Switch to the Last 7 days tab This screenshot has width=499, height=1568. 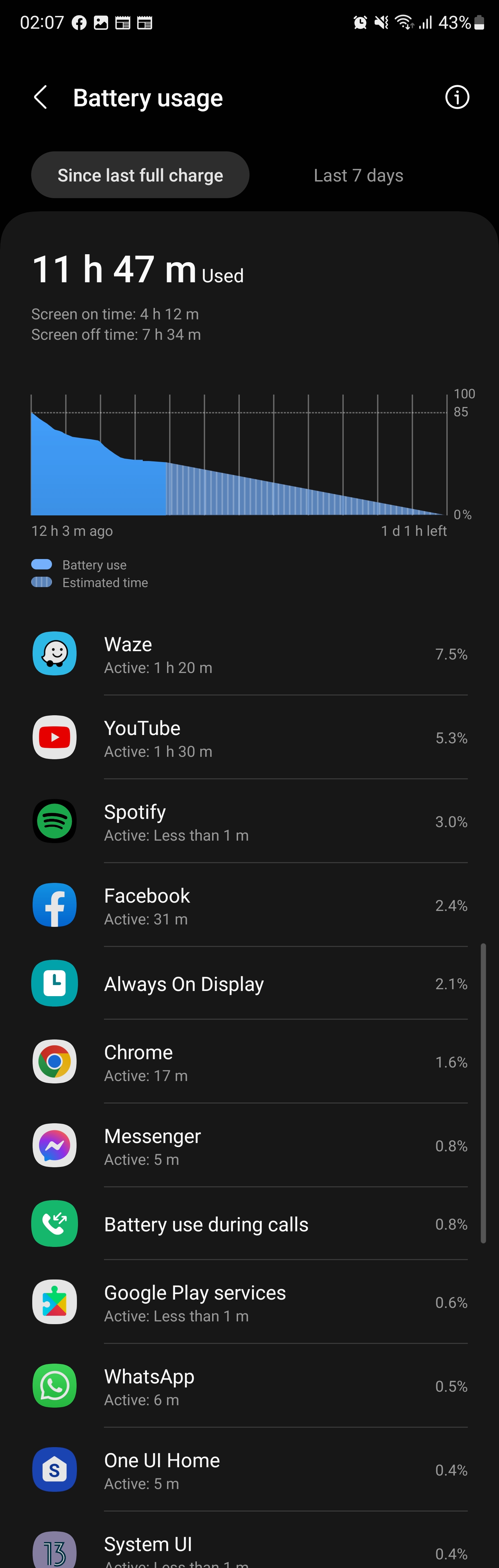tap(358, 175)
